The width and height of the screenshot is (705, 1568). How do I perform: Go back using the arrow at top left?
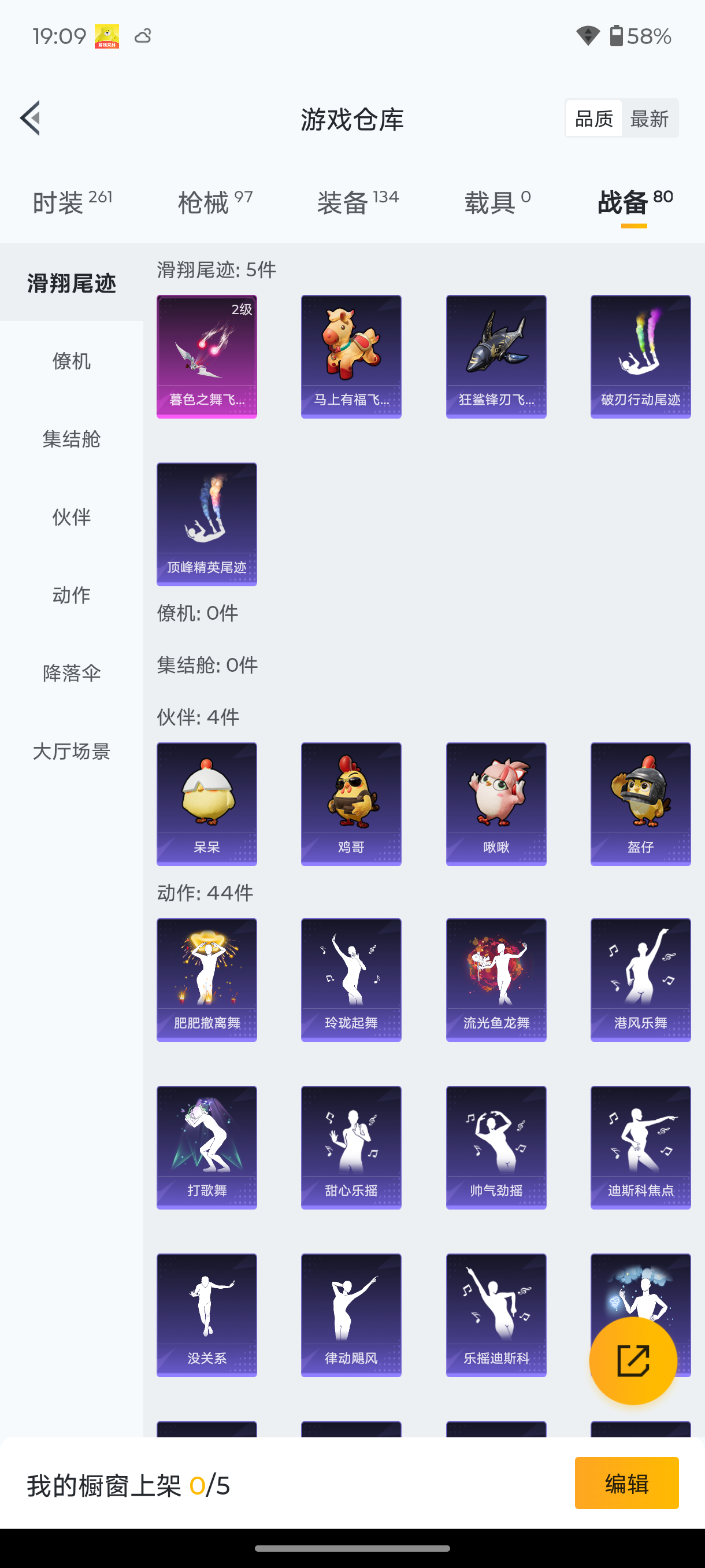tap(30, 118)
